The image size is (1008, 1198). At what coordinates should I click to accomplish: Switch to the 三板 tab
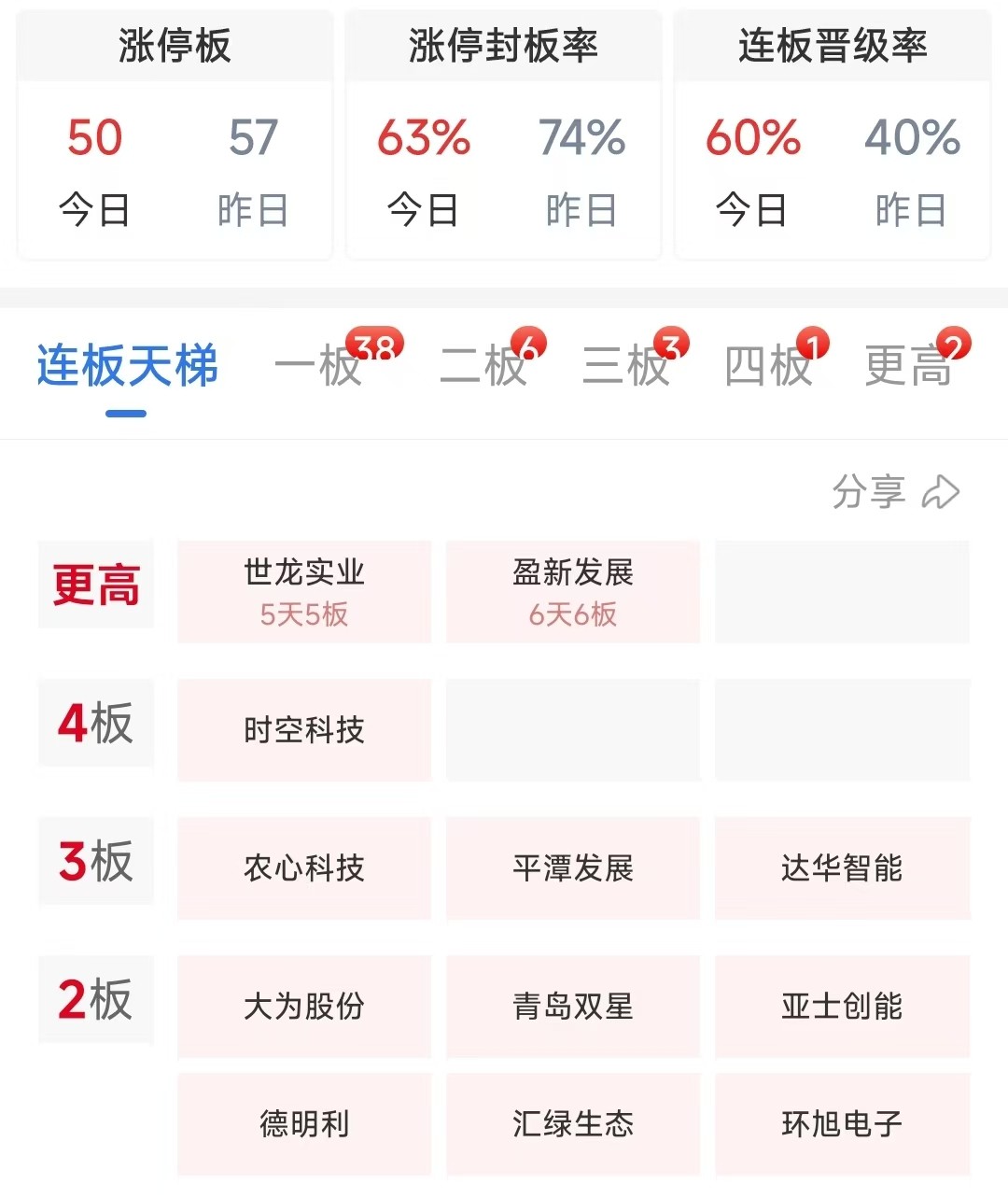click(626, 366)
